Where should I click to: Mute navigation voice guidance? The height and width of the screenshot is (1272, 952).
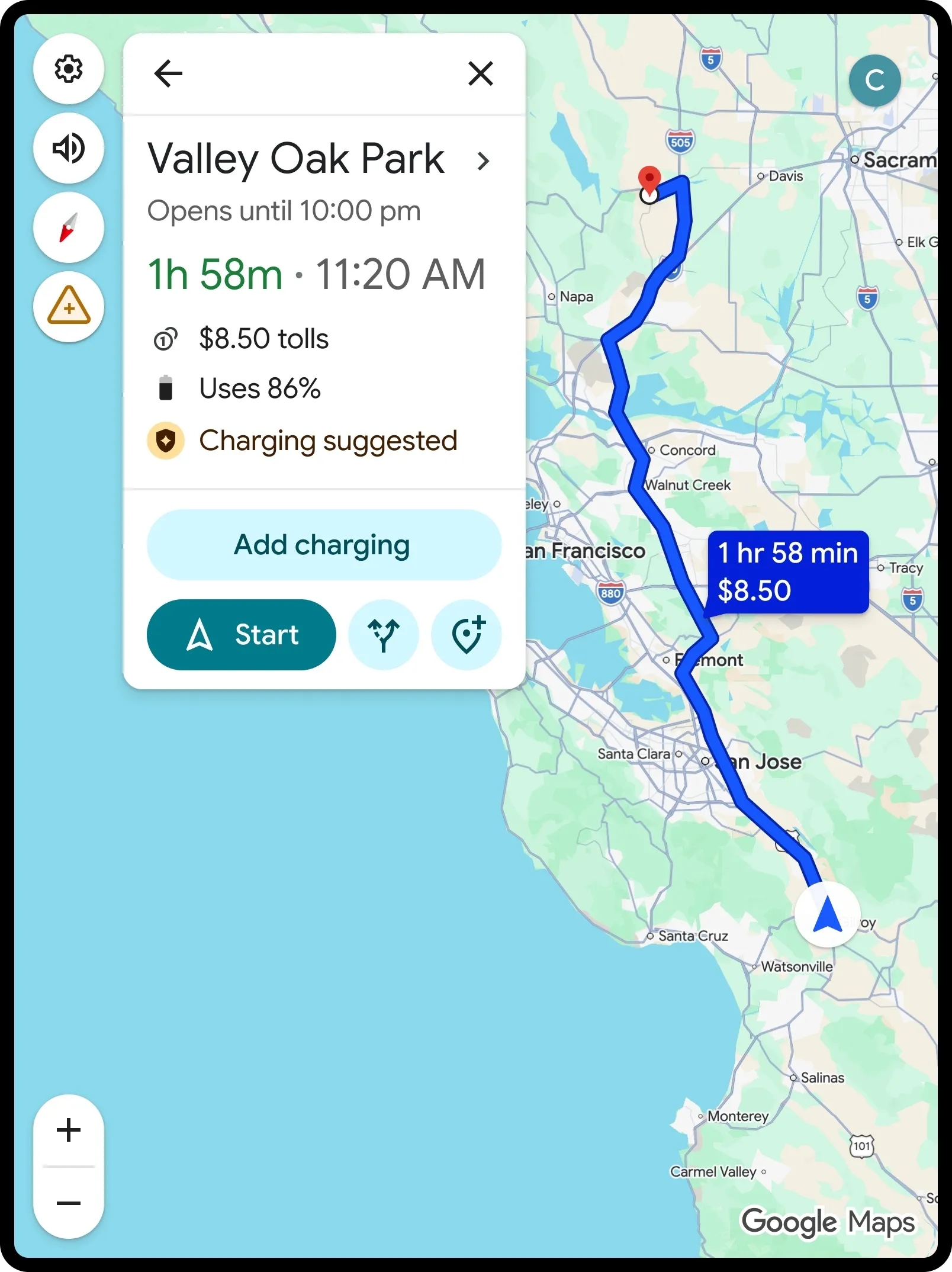click(69, 148)
